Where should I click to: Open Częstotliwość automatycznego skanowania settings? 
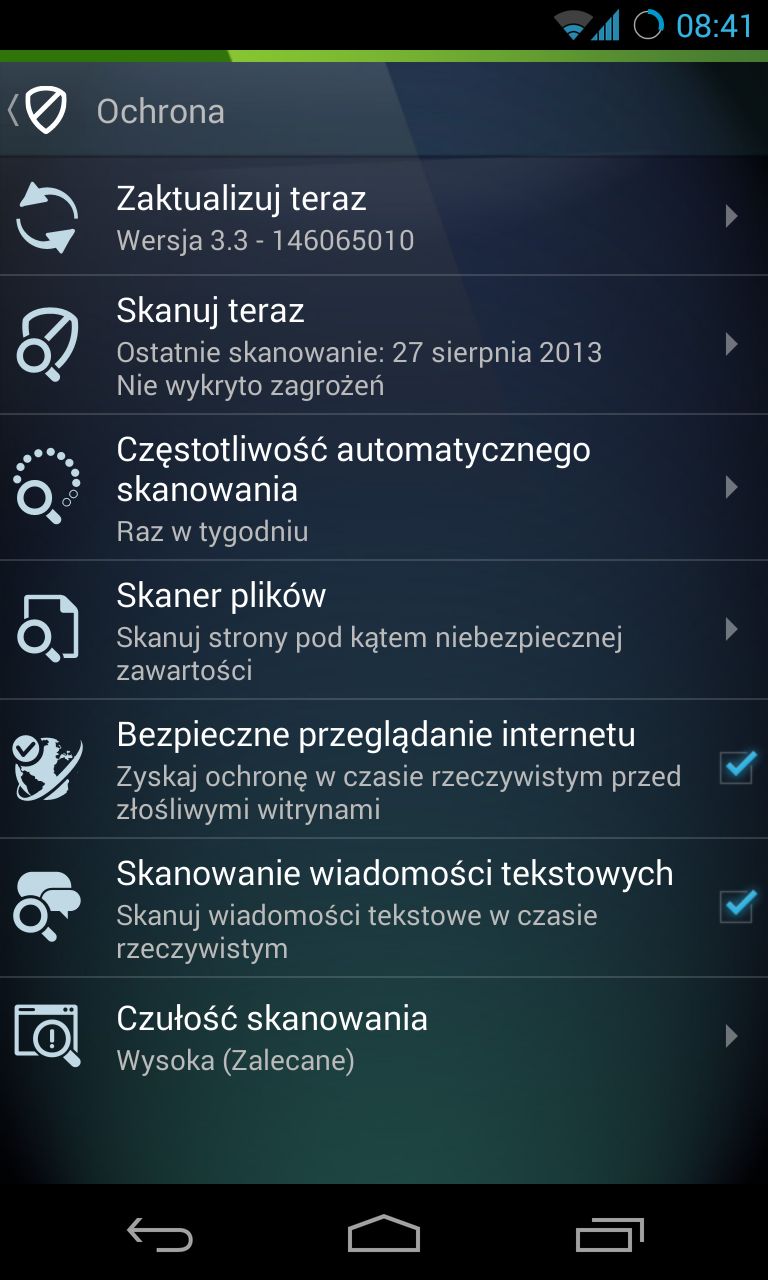(384, 488)
